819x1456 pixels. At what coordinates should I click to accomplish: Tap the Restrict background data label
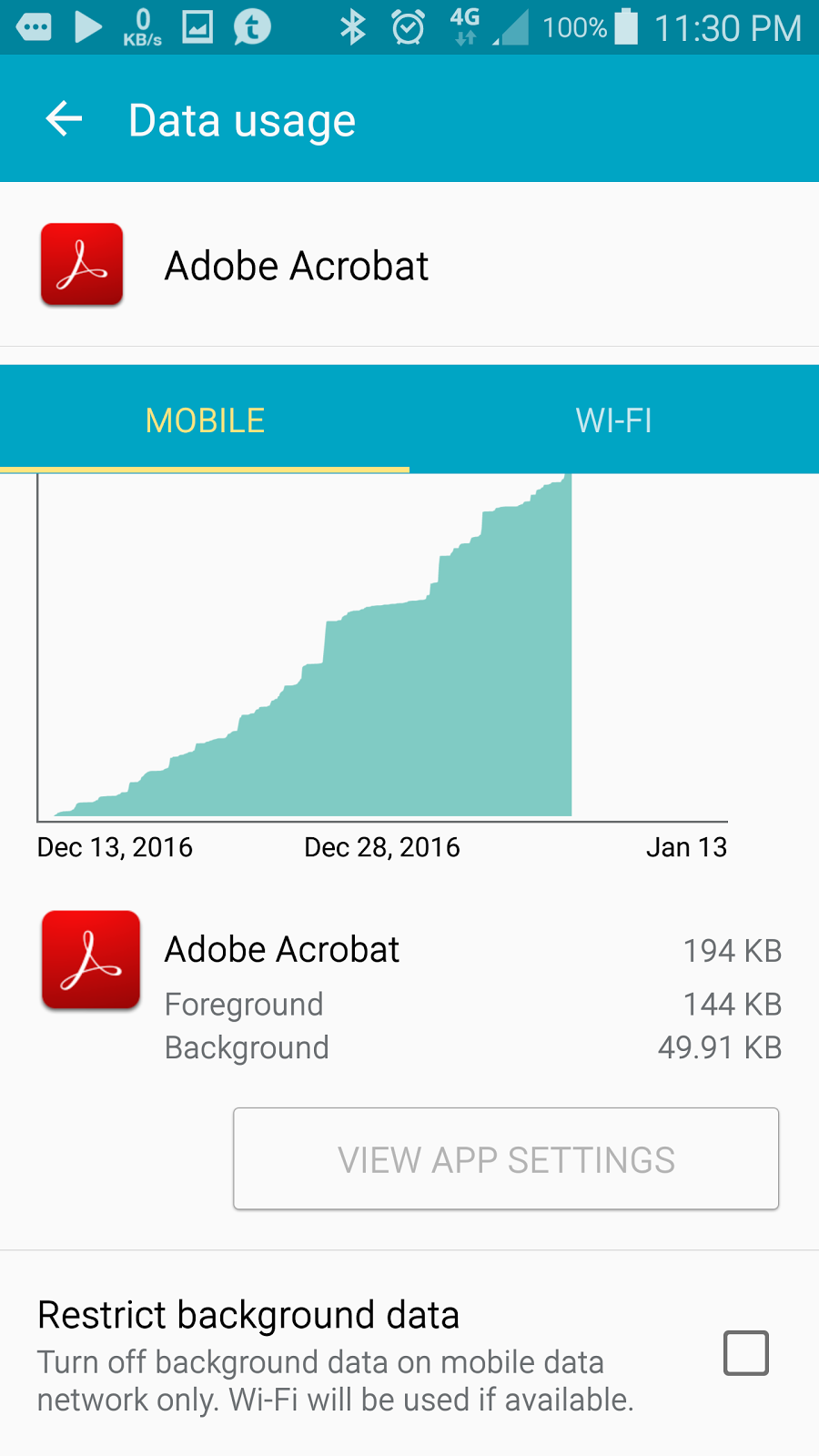(x=248, y=1314)
